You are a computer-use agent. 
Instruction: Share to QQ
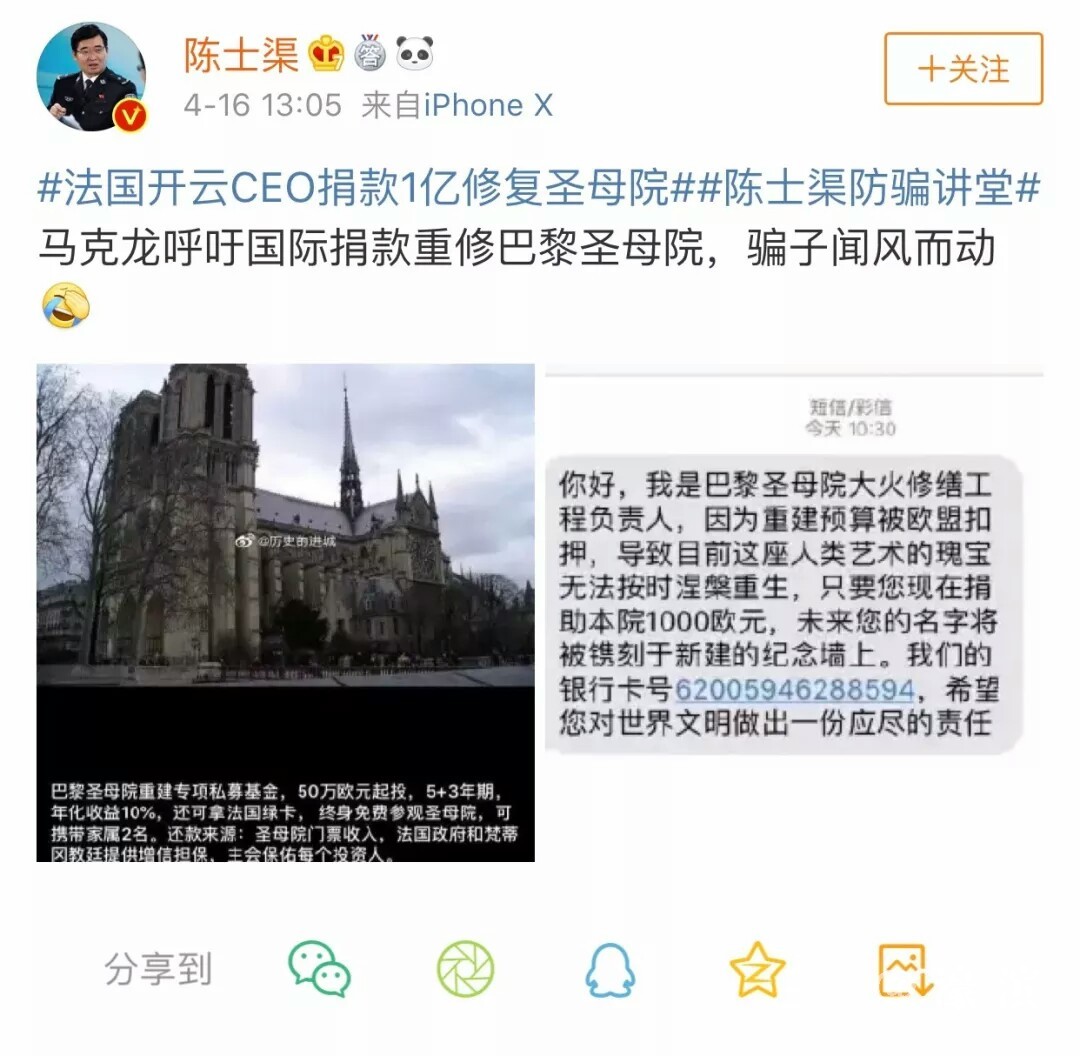(610, 968)
